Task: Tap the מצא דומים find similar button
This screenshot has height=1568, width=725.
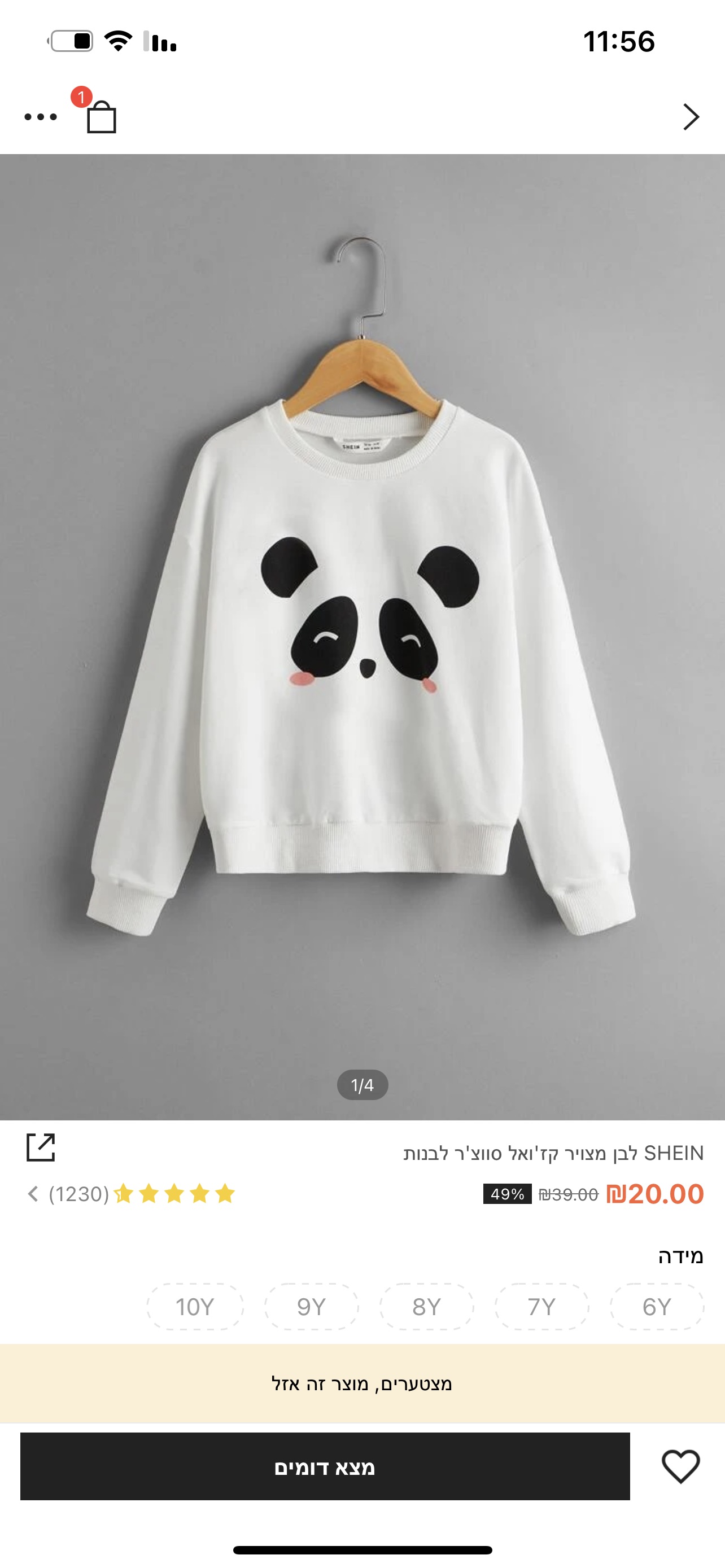Action: point(325,1467)
